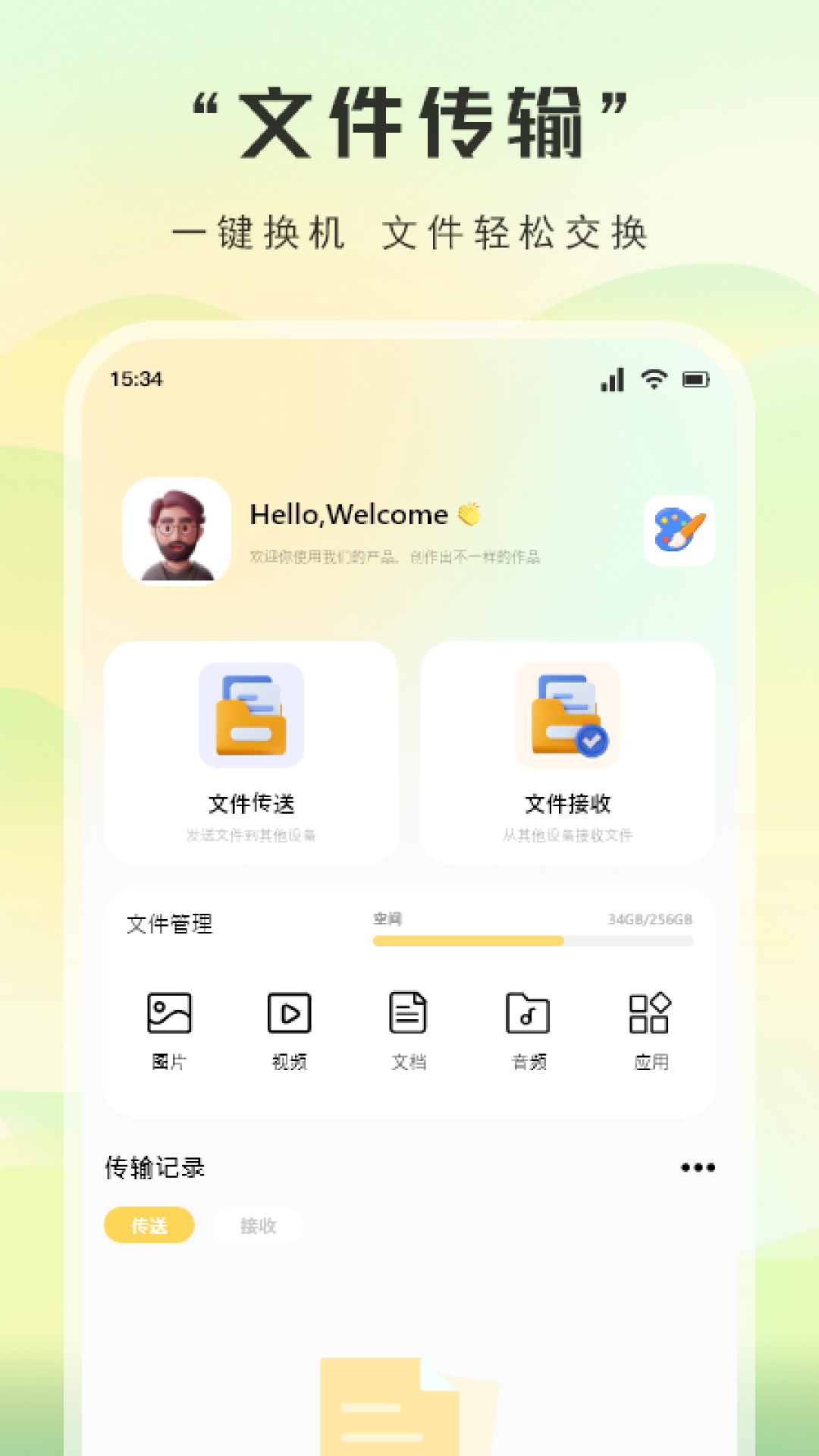Click the storage space progress bar
The width and height of the screenshot is (819, 1456).
point(532,940)
